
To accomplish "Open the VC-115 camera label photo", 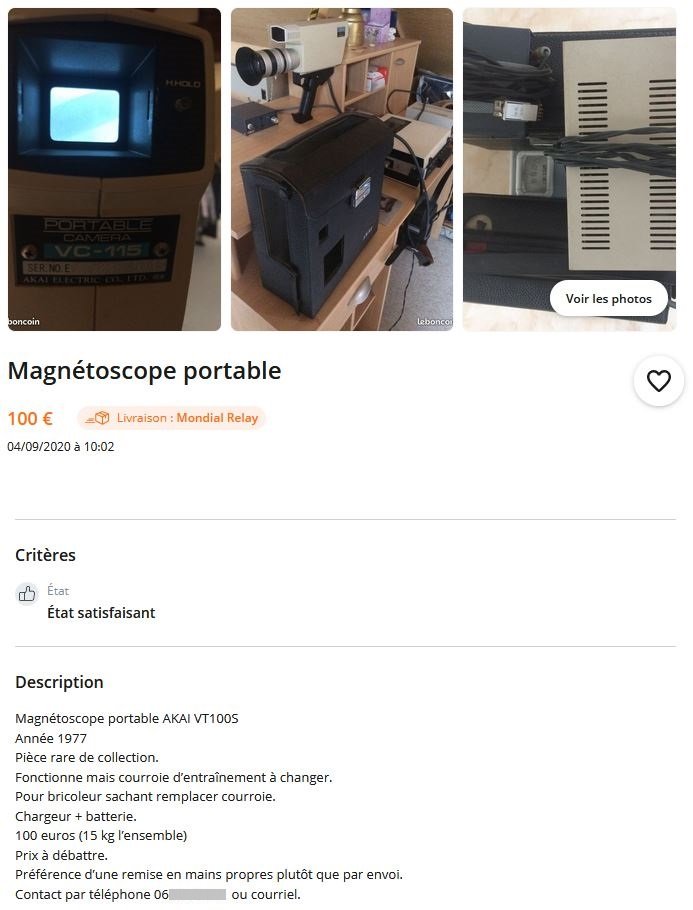I will [114, 169].
